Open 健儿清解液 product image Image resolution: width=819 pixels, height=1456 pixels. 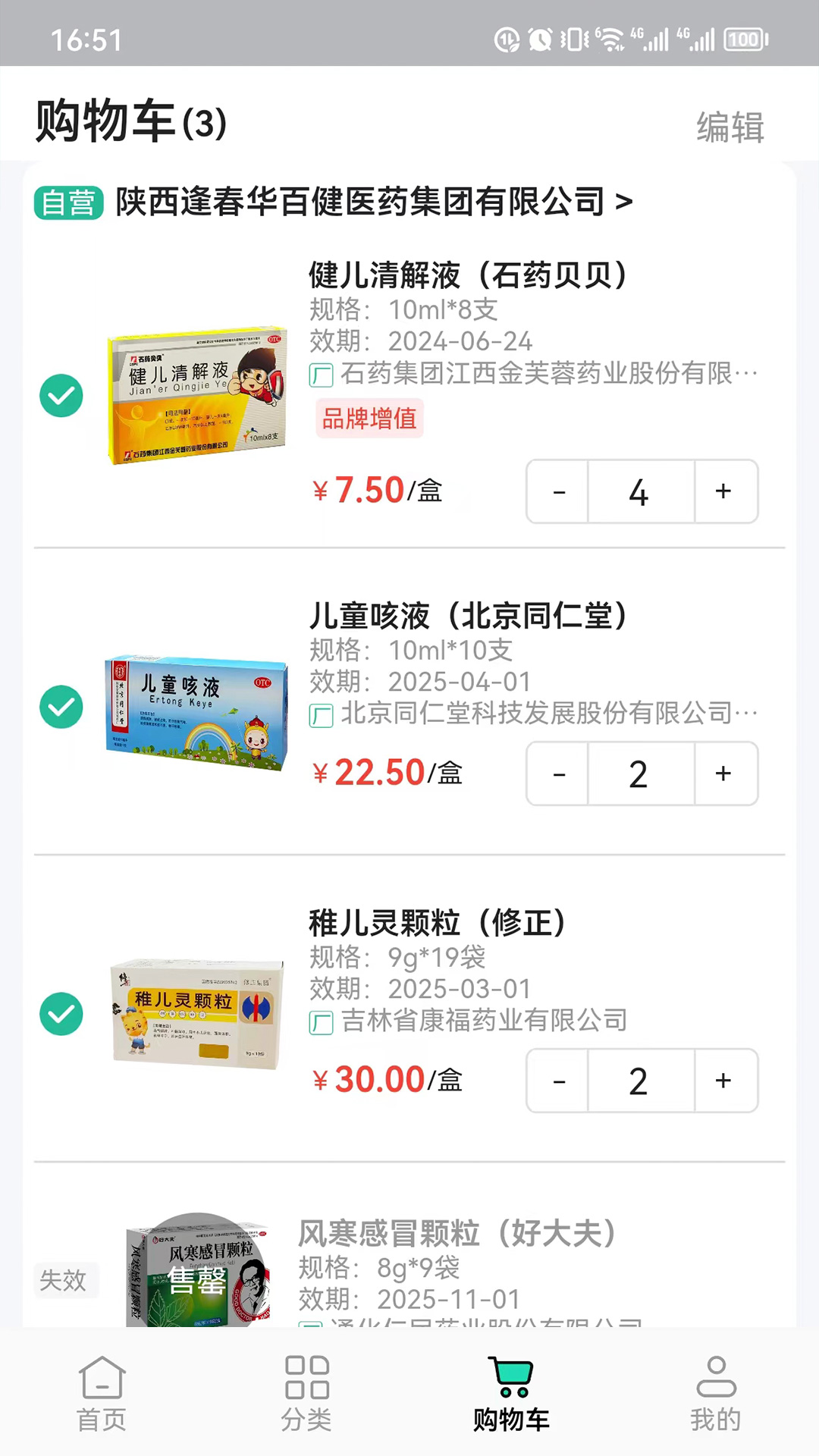[x=196, y=396]
